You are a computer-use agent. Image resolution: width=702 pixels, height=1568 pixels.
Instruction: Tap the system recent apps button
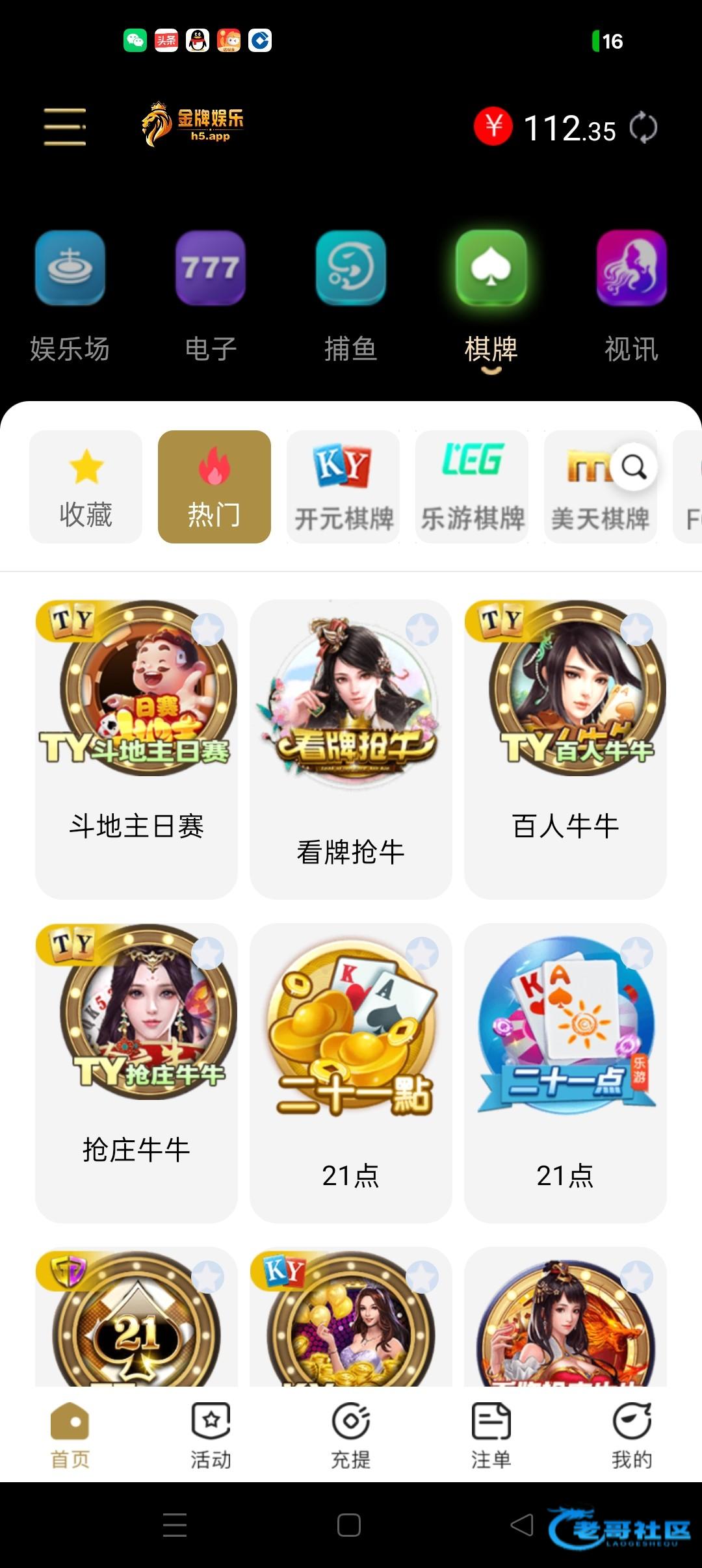tap(175, 1525)
